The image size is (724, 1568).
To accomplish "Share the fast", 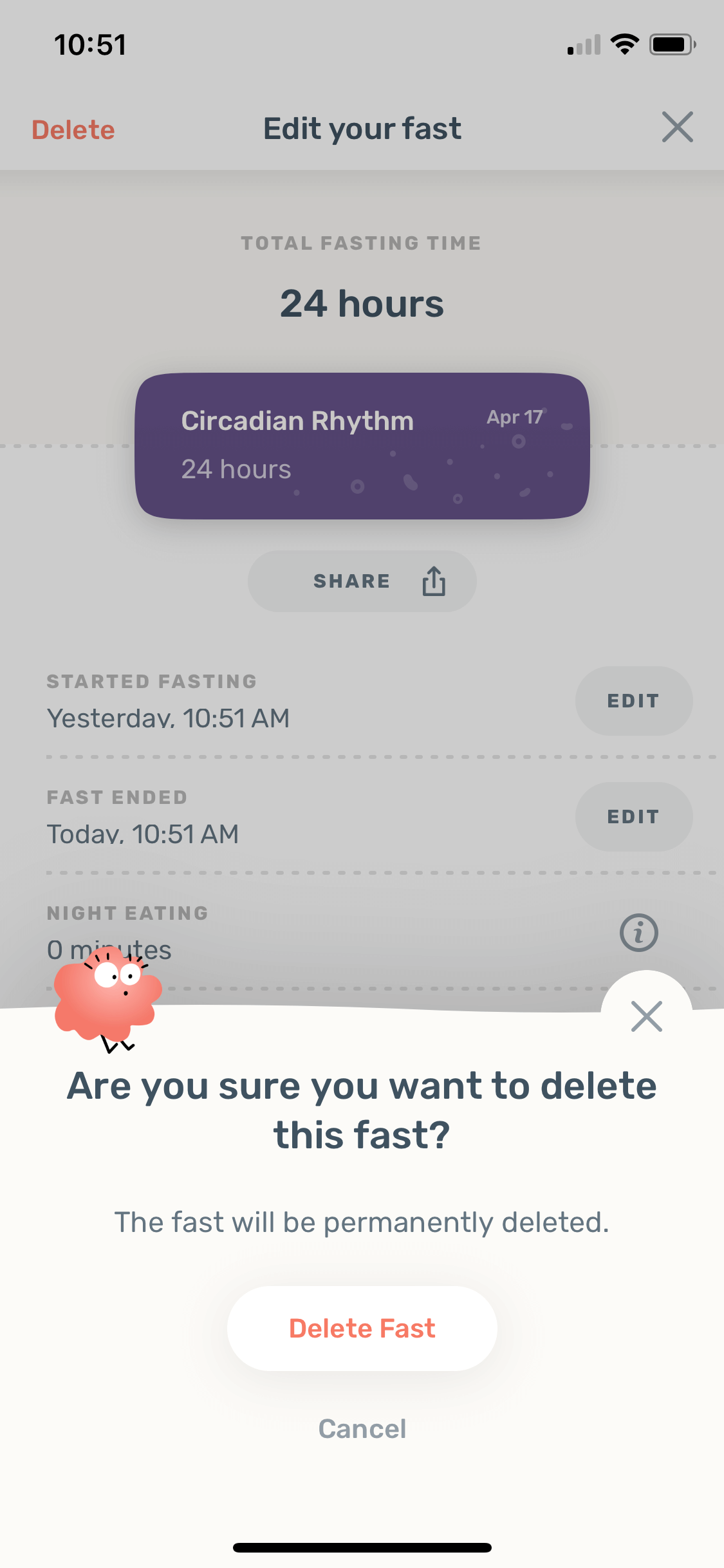I will (x=362, y=581).
